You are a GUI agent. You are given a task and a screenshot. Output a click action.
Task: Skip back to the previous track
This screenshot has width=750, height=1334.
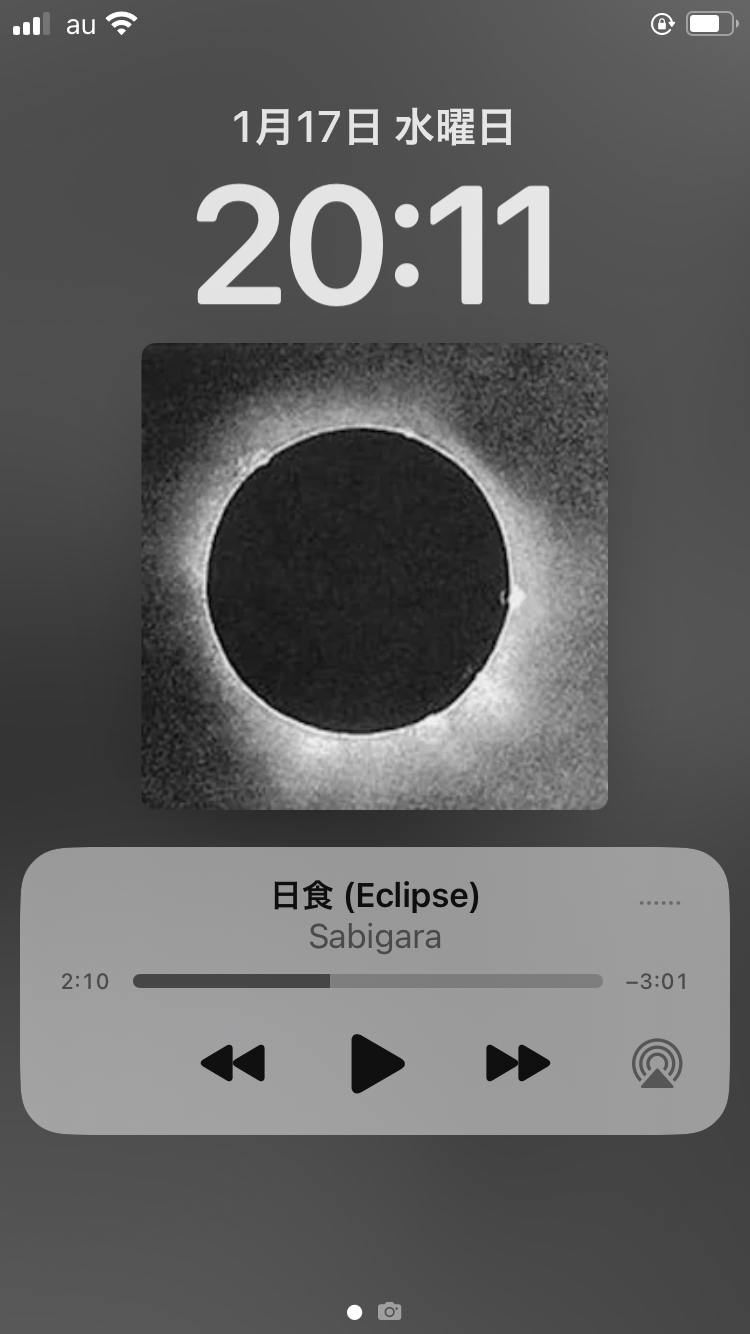[x=233, y=1063]
